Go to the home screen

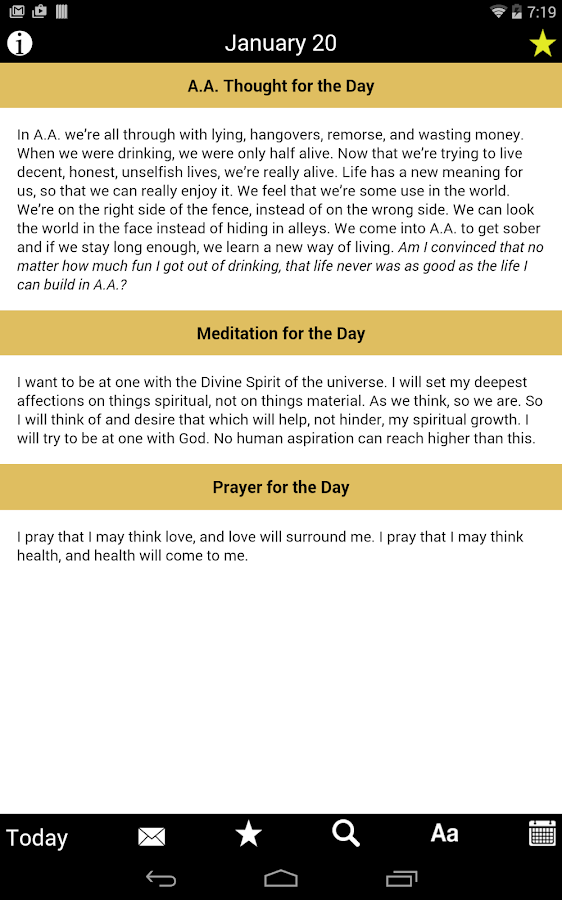(x=281, y=878)
